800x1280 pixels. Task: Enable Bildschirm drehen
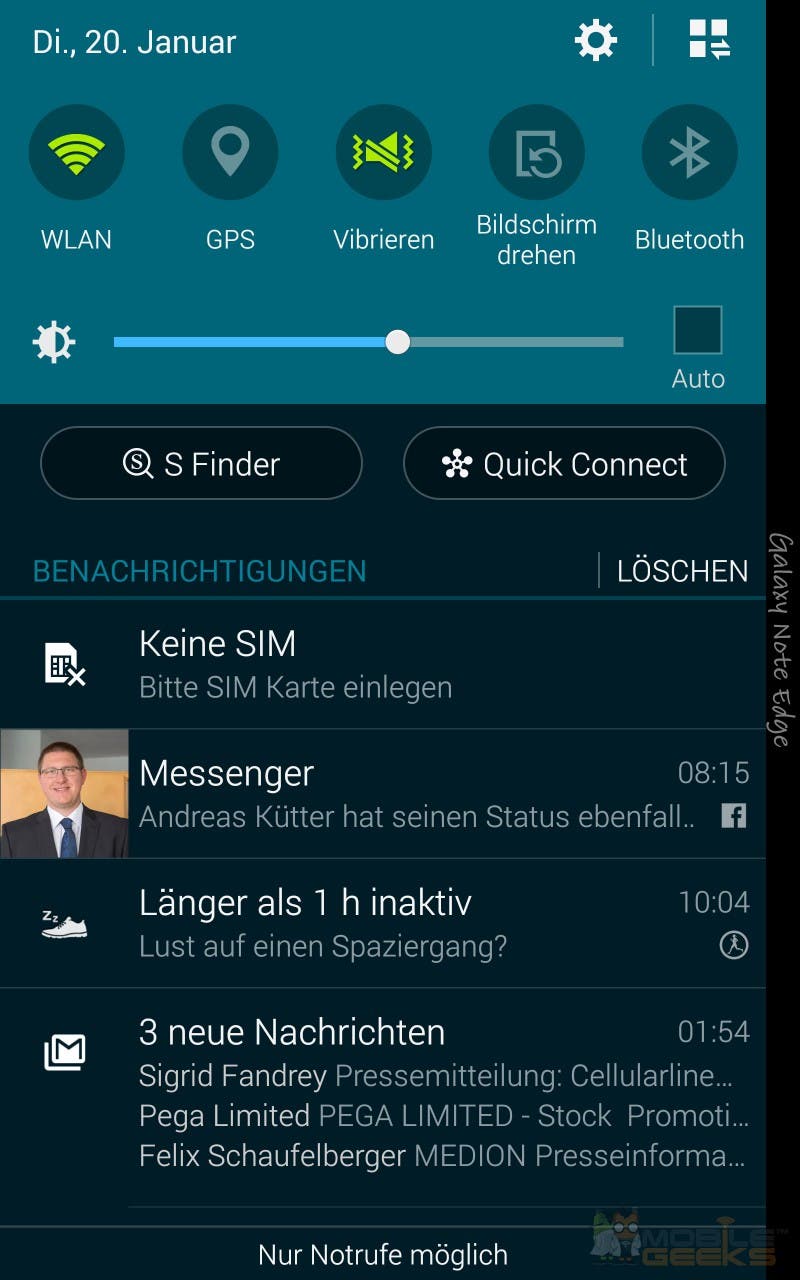(537, 153)
